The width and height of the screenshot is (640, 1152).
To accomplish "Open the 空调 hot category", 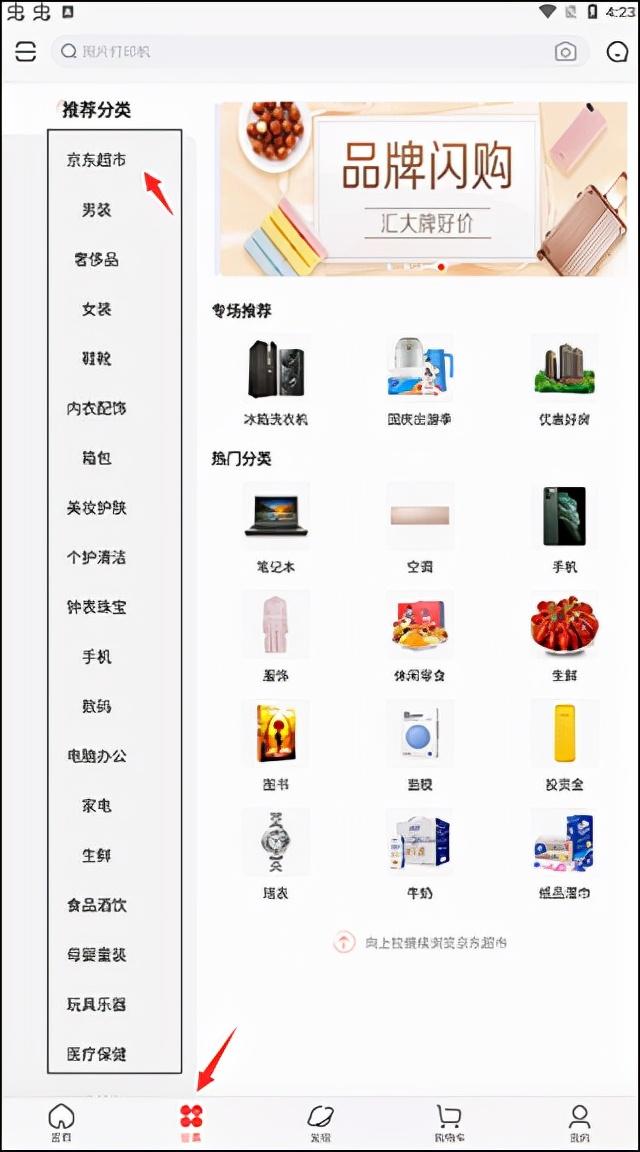I will (420, 527).
